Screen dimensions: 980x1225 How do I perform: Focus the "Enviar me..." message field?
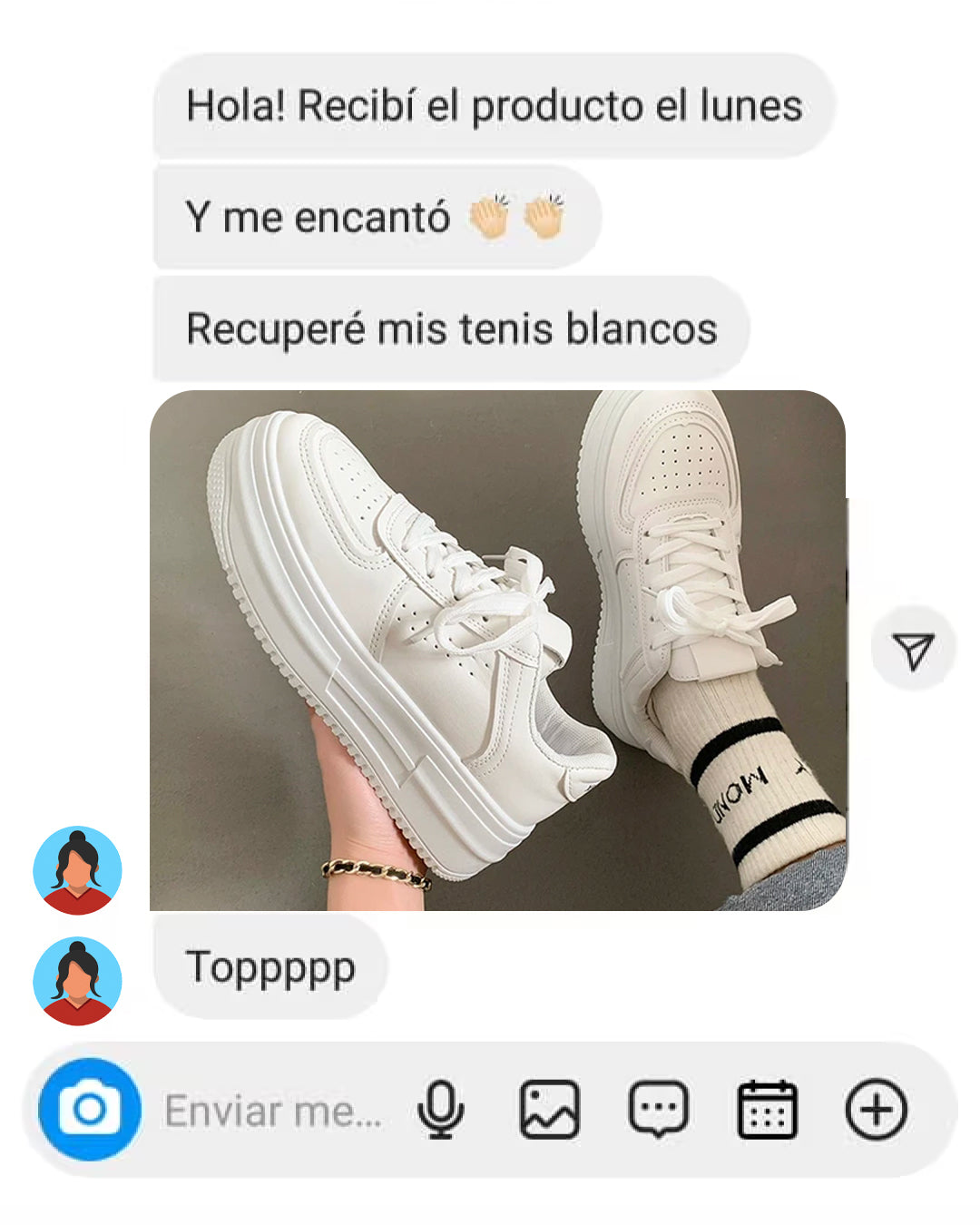point(272,1111)
